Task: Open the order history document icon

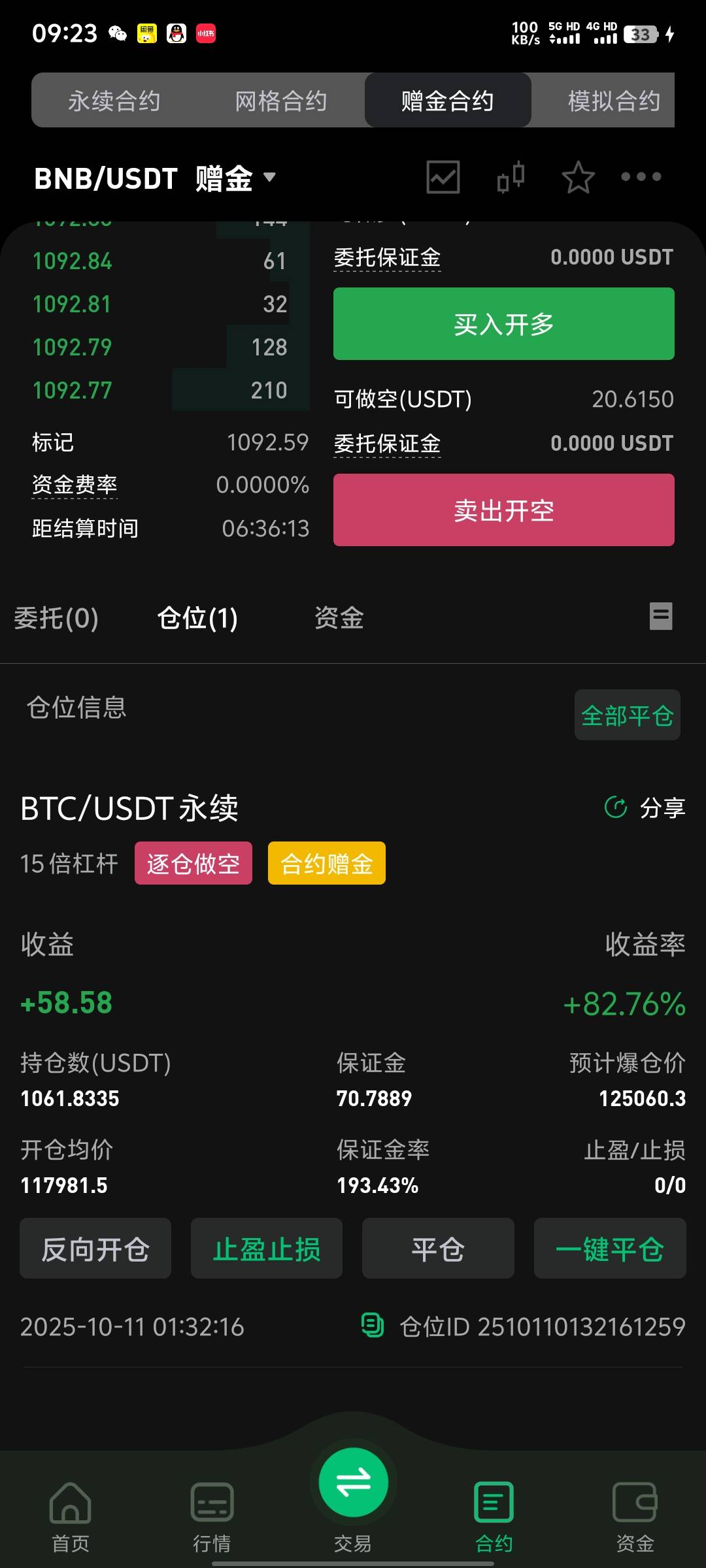Action: point(660,616)
